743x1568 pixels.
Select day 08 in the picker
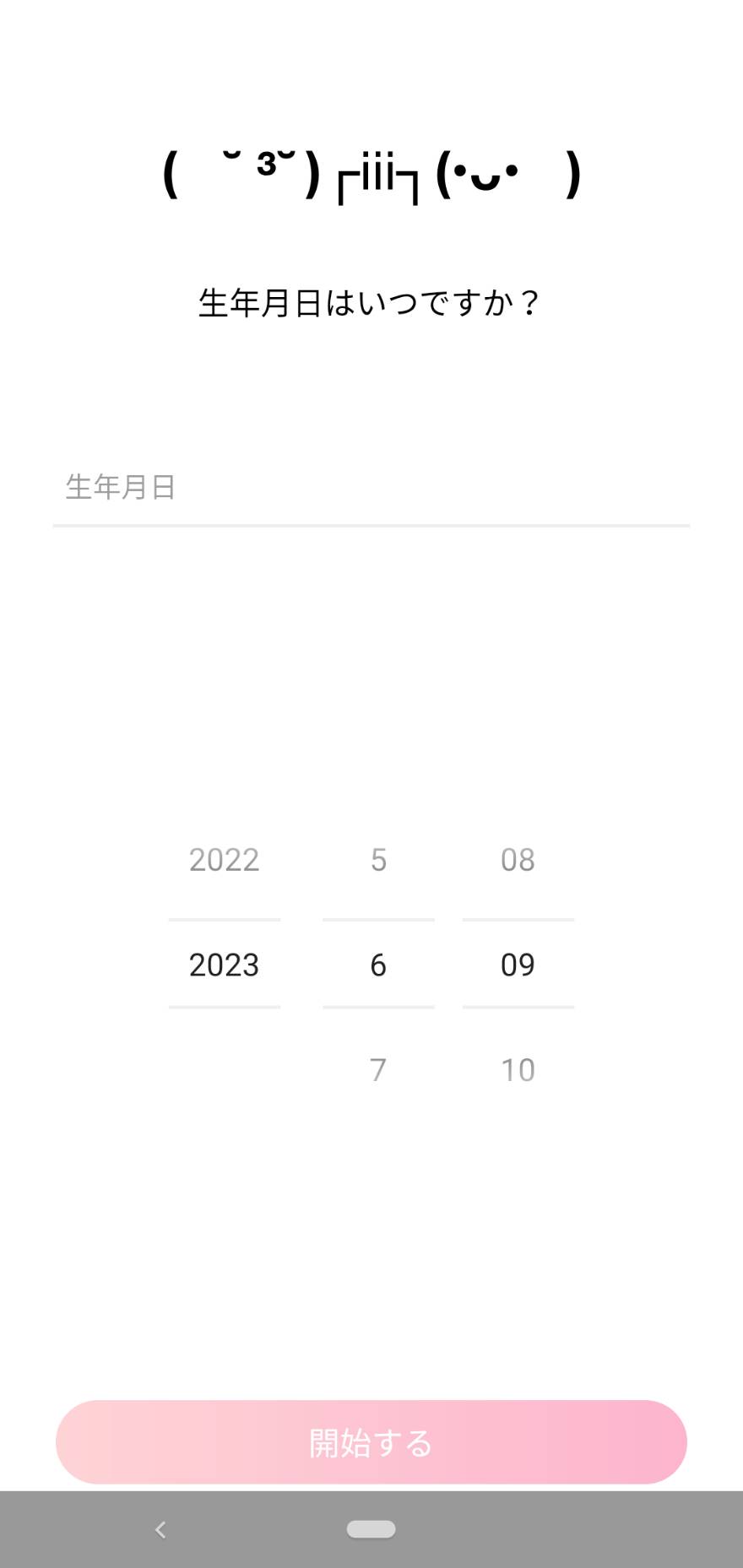click(518, 860)
